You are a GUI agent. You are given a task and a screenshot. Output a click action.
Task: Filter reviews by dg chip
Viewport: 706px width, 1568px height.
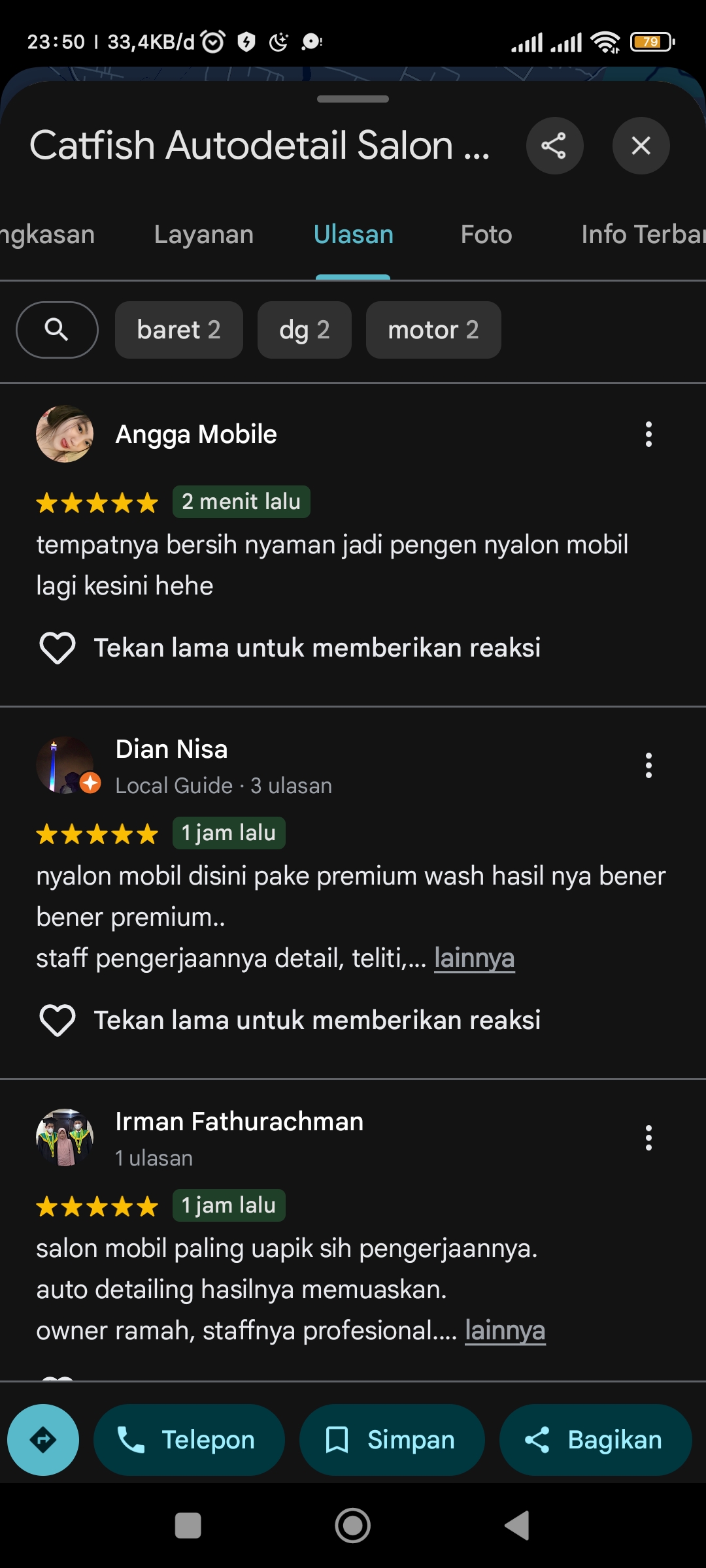[x=305, y=330]
